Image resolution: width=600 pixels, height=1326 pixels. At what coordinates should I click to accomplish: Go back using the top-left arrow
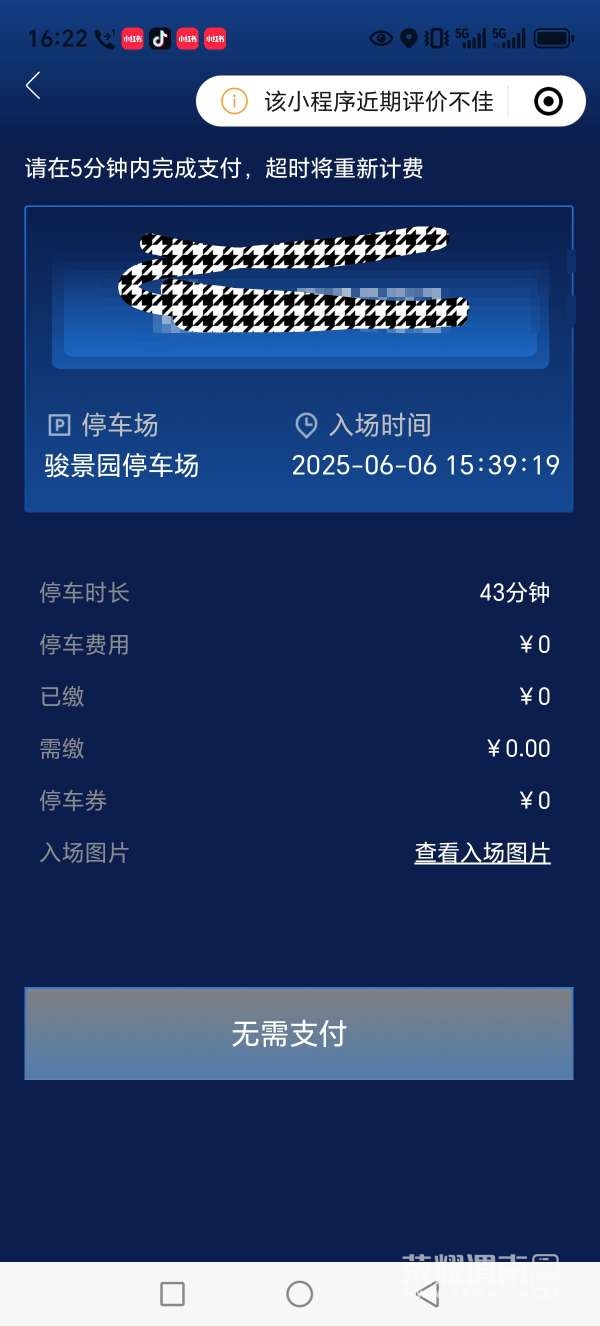tap(33, 86)
